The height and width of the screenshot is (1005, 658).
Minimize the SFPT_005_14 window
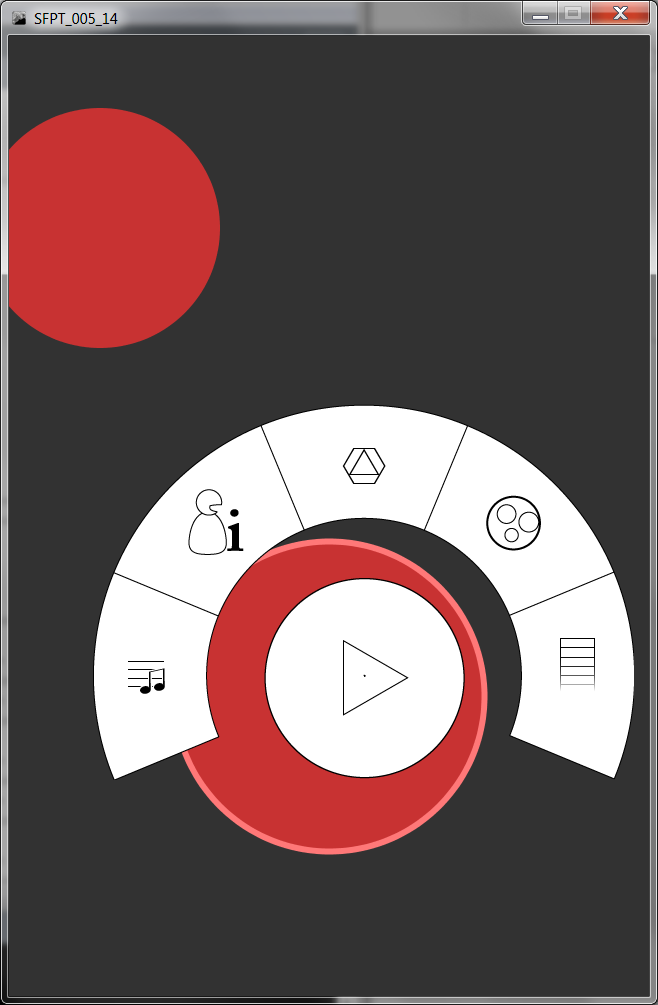[540, 13]
